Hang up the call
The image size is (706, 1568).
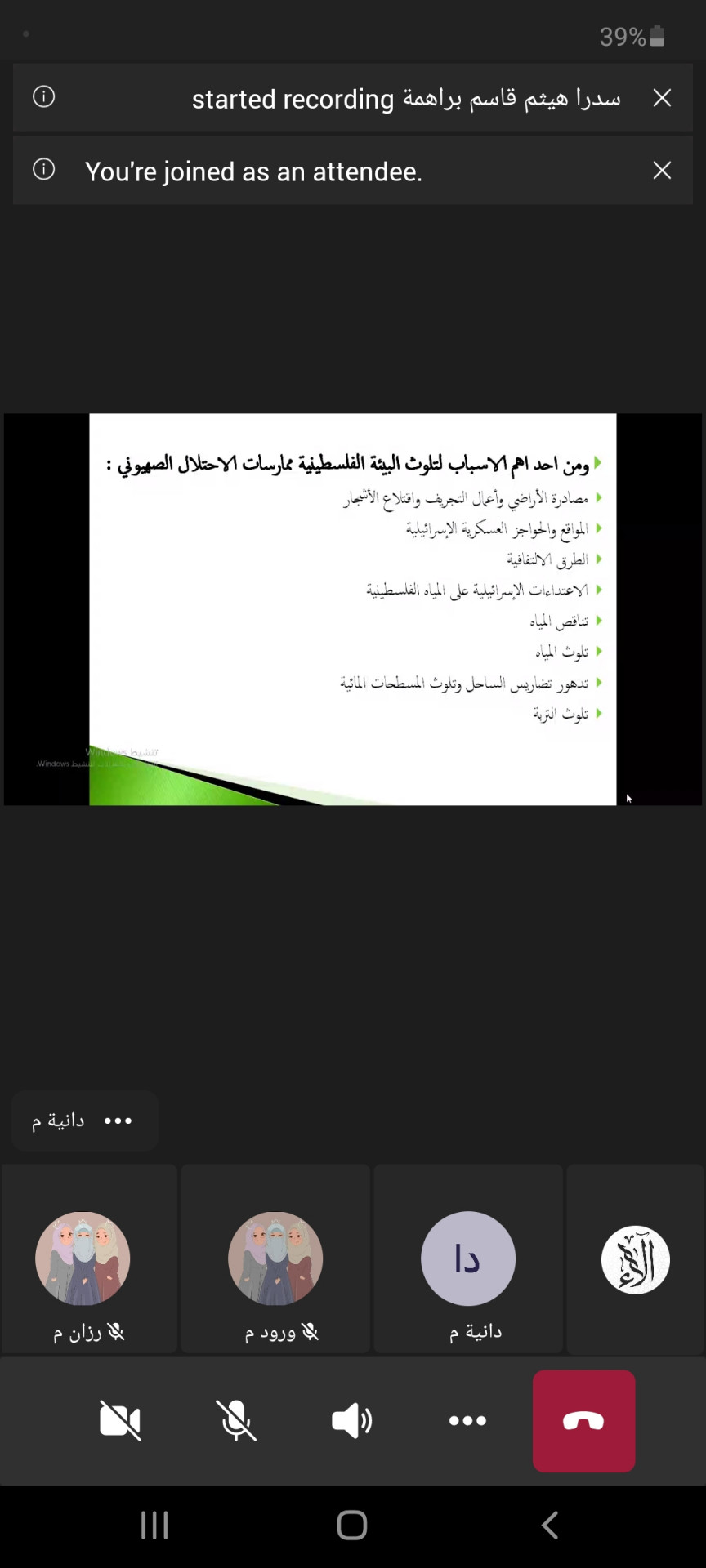(583, 1421)
